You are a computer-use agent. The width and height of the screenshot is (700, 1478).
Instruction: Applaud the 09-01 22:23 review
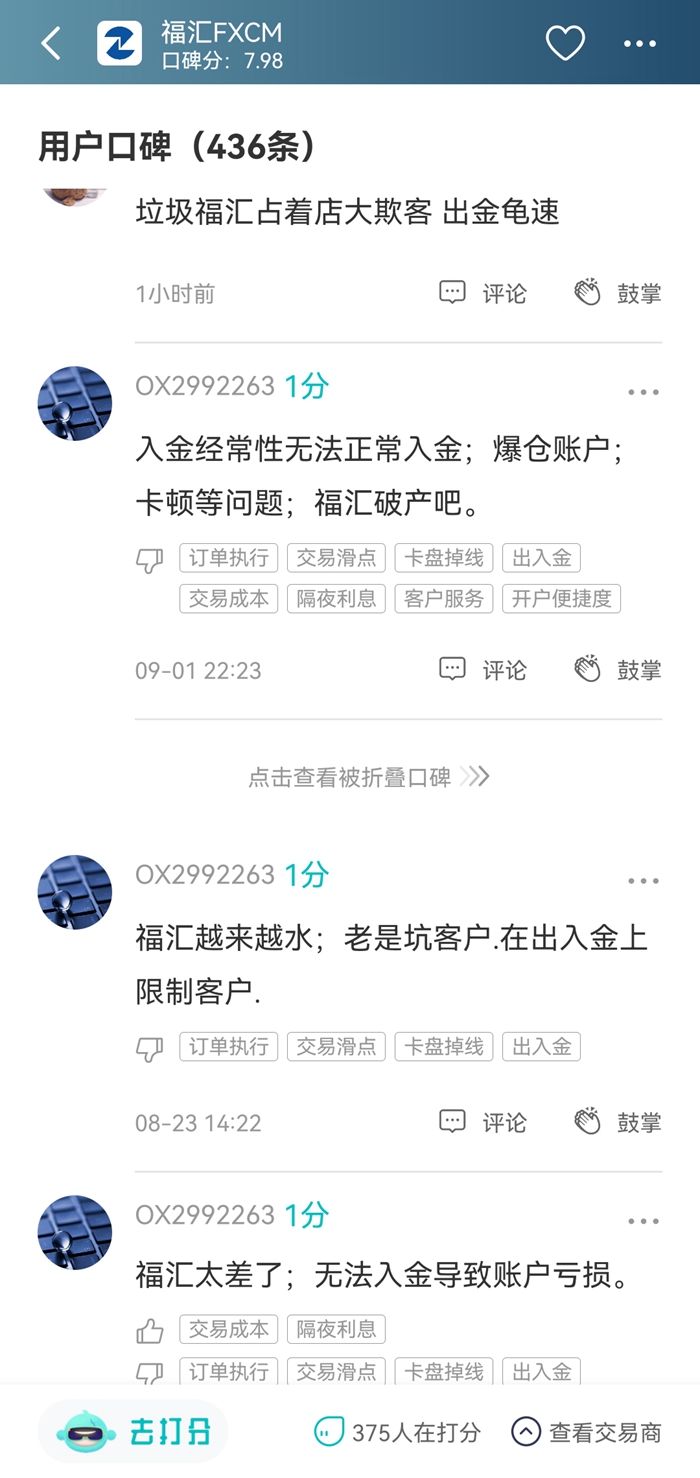coord(618,670)
